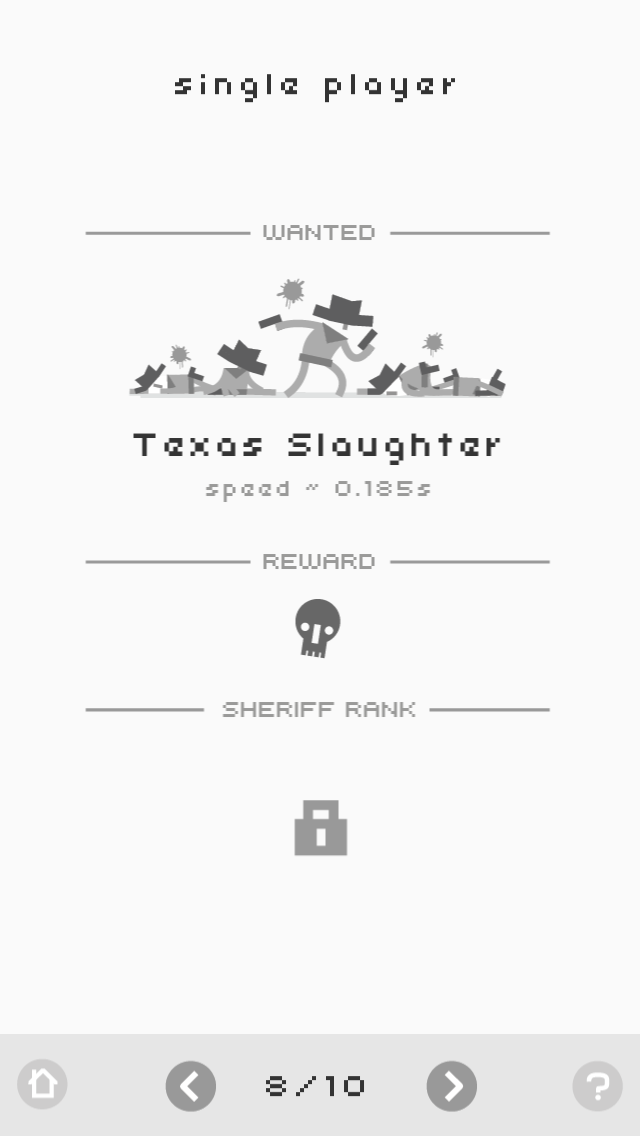This screenshot has height=1136, width=640.
Task: Go to the previous wanted opponent
Action: (191, 1086)
